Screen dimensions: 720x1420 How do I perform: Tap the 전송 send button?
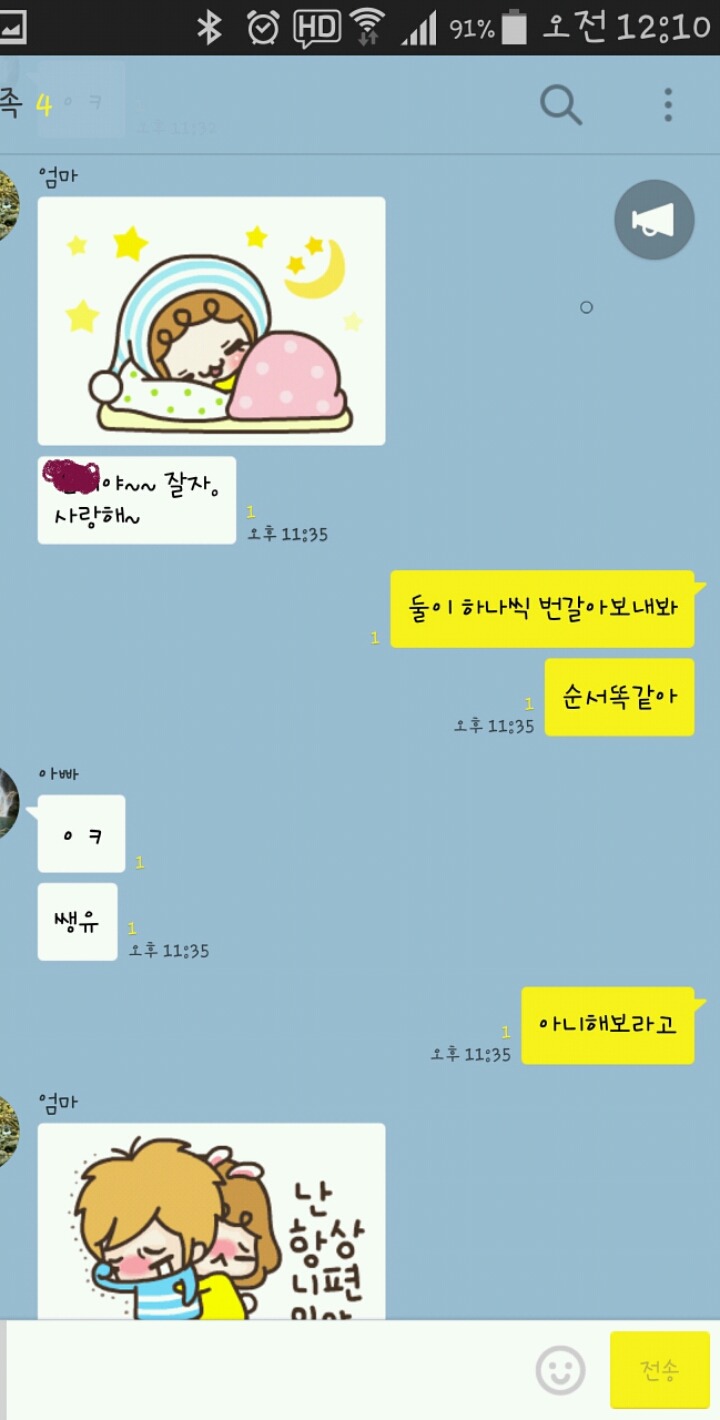[659, 1370]
